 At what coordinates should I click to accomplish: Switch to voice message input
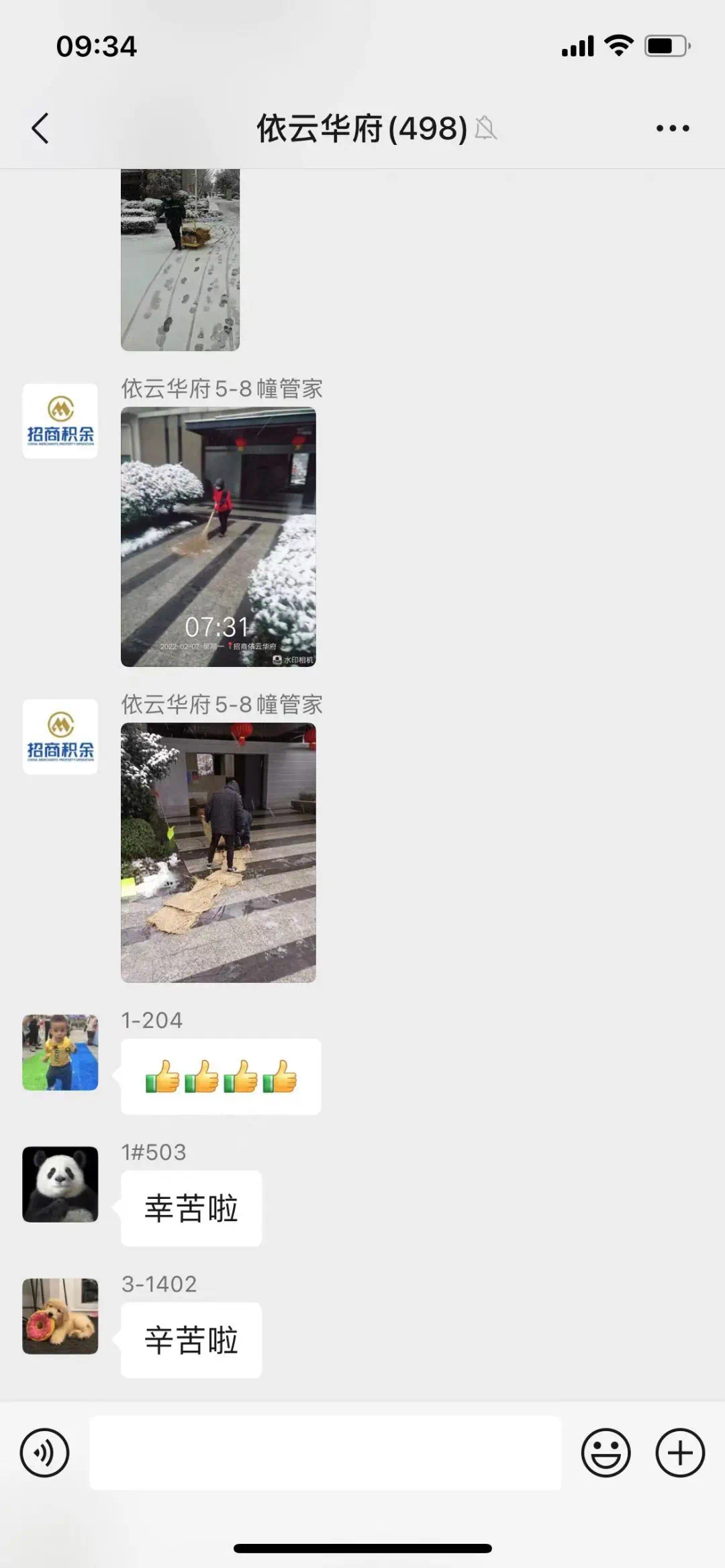[x=44, y=1453]
